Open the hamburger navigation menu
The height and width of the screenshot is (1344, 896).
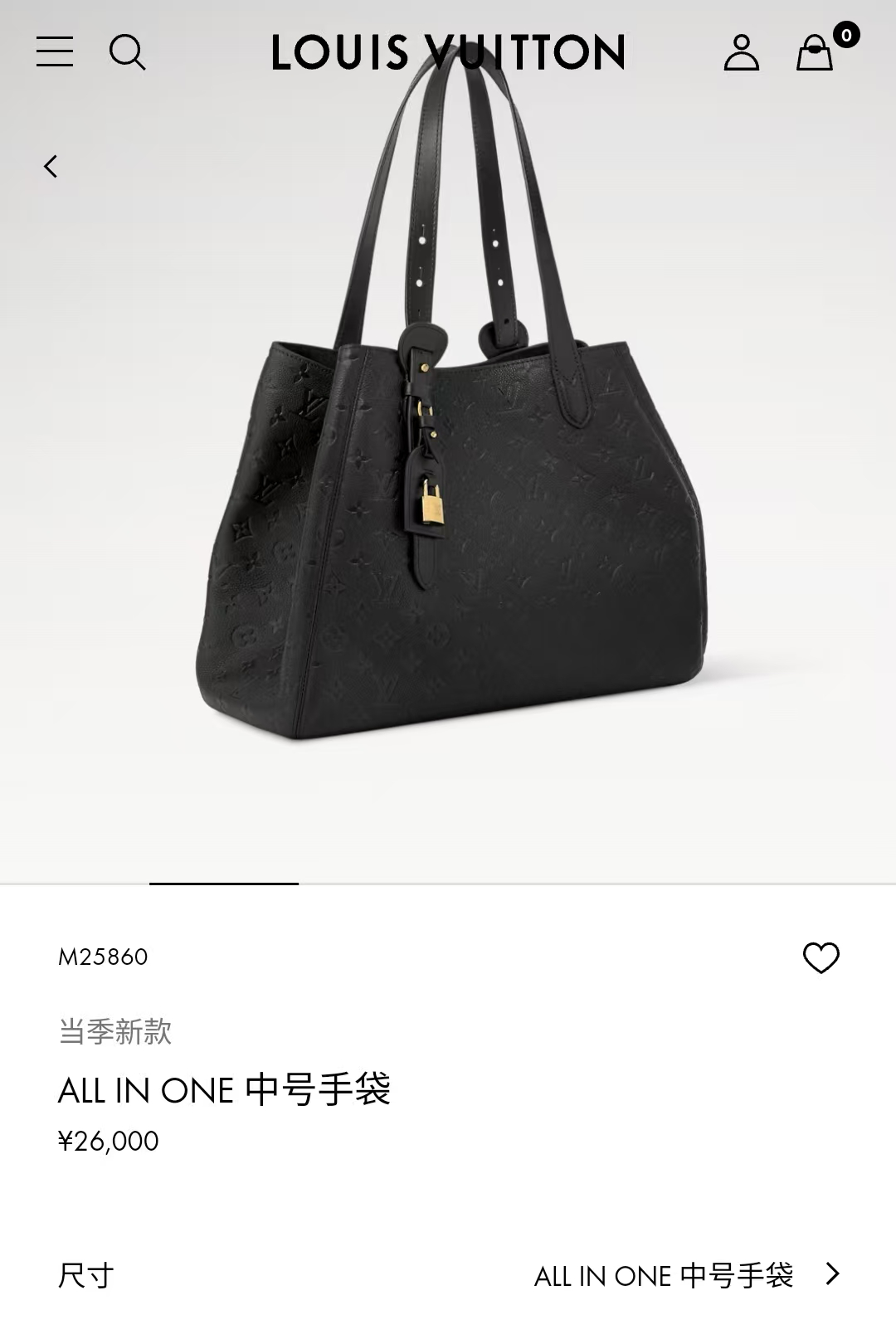55,51
